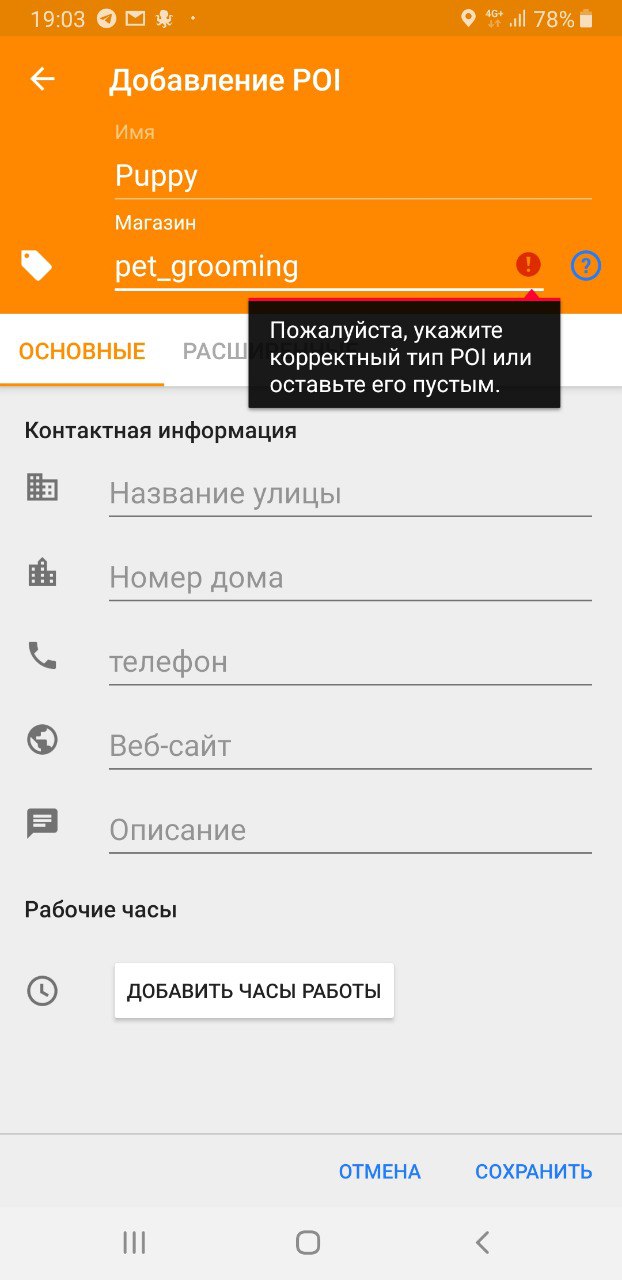Viewport: 622px width, 1280px height.
Task: Open the blue question mark help icon
Action: point(586,265)
